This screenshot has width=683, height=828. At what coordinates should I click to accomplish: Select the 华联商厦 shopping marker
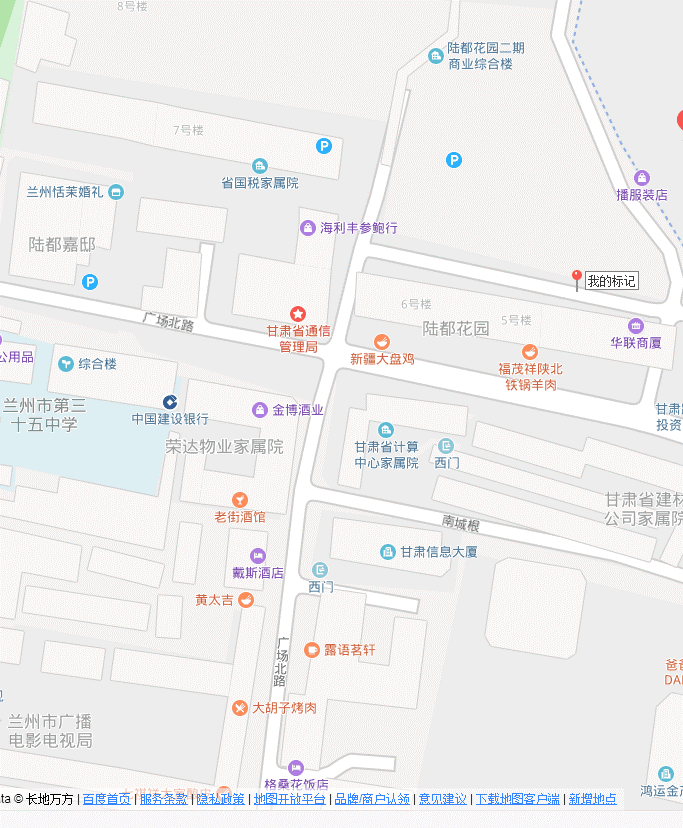click(x=636, y=326)
